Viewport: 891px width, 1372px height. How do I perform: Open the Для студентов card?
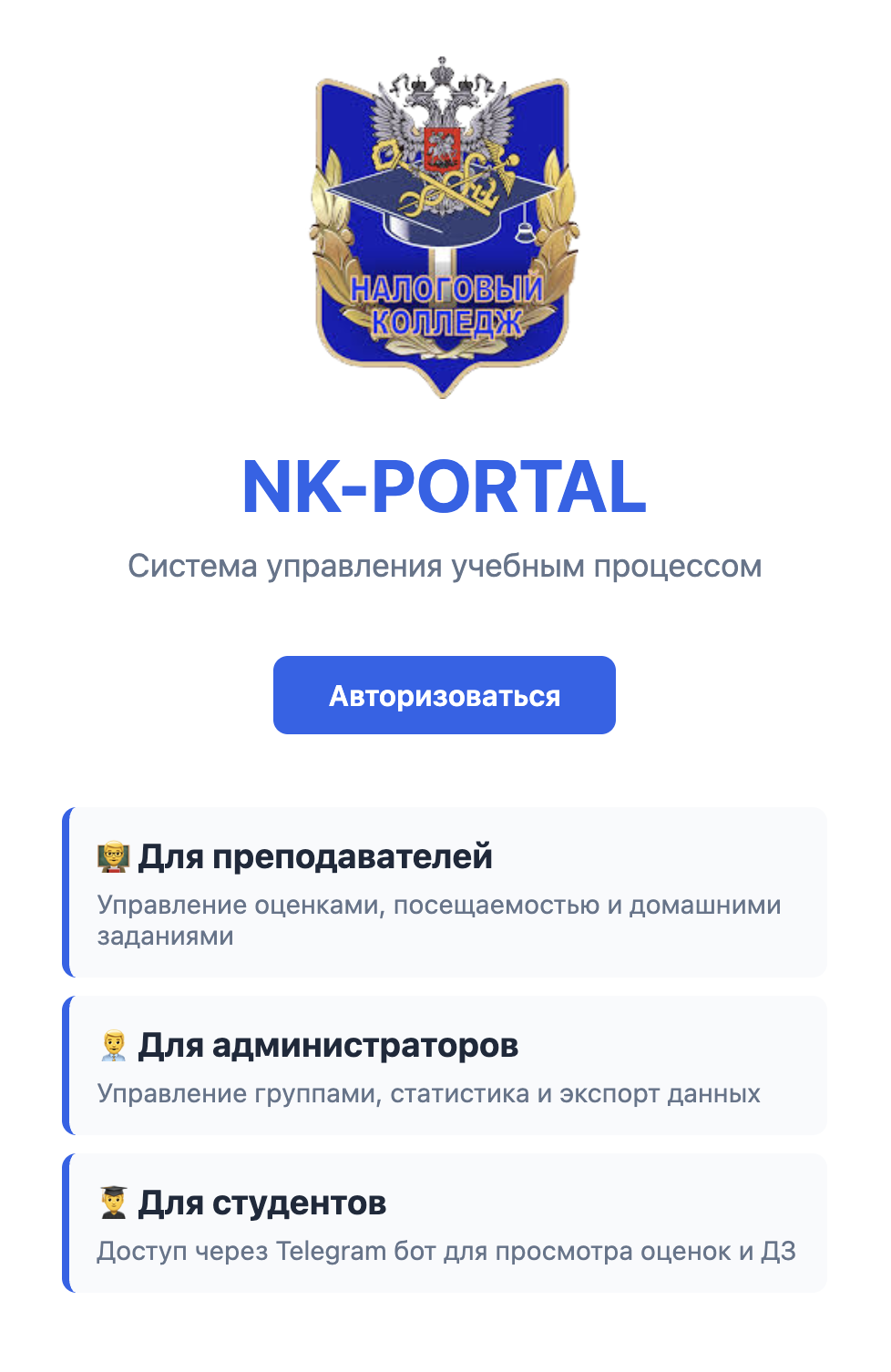(x=445, y=1221)
